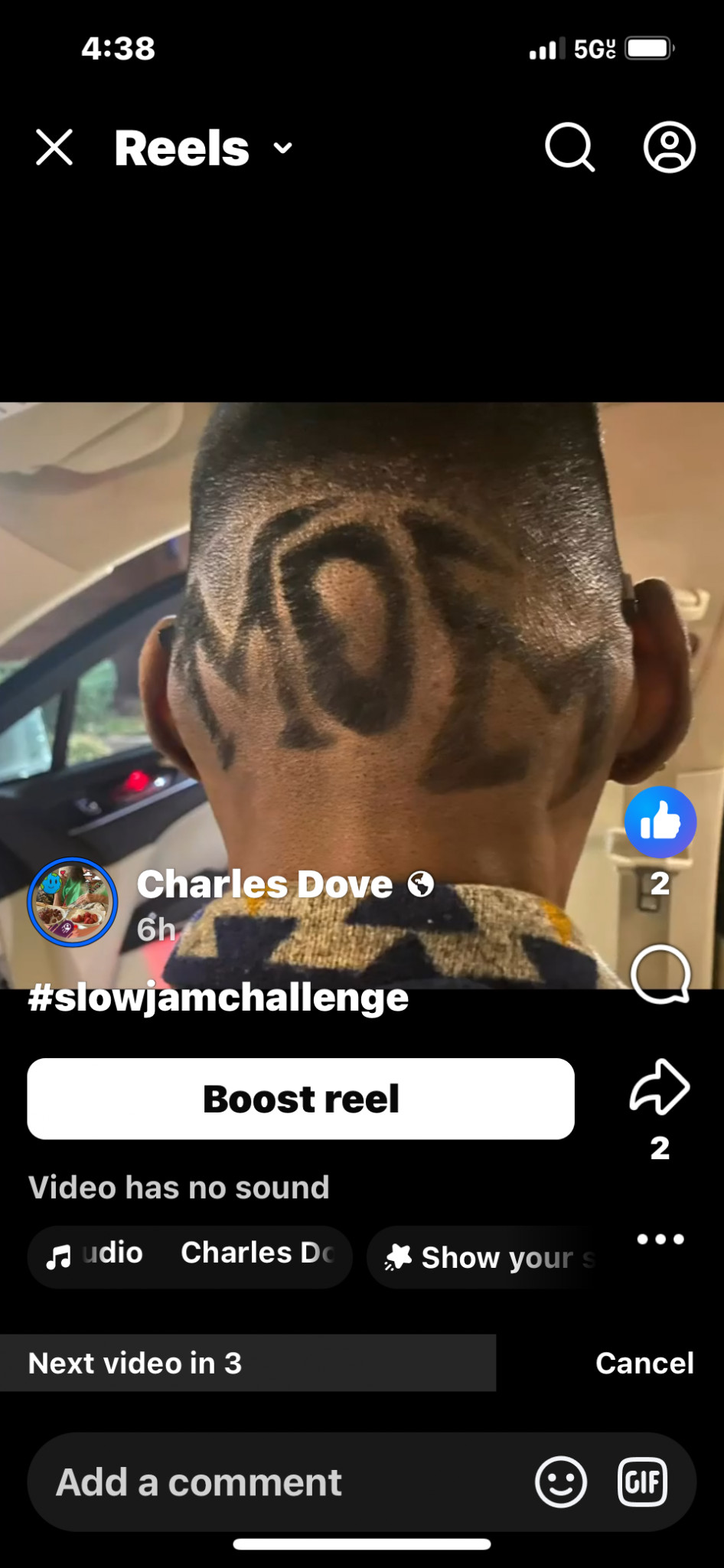
Task: Share this reel
Action: click(x=660, y=1087)
